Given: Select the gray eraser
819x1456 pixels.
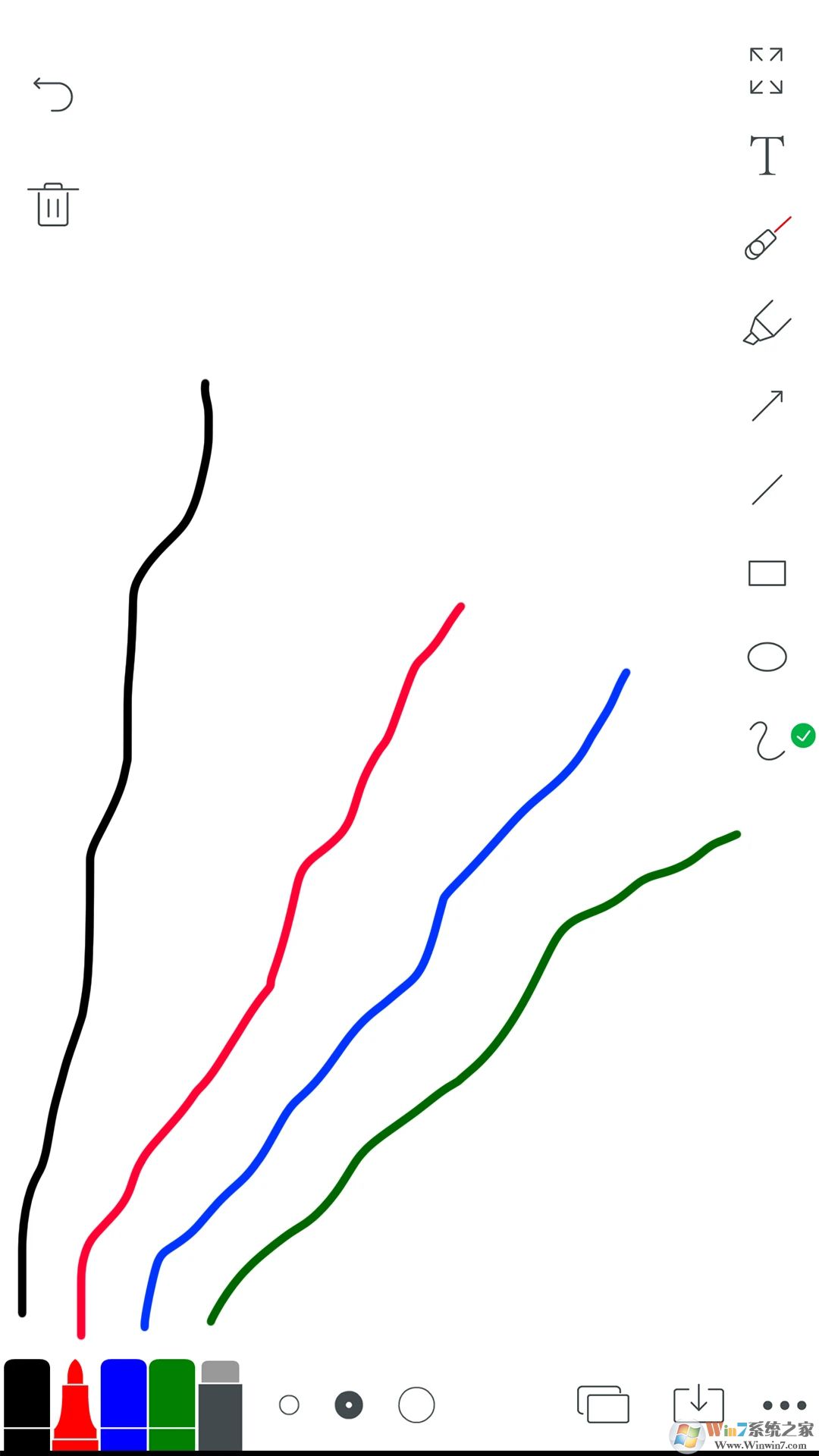Looking at the screenshot, I should click(220, 1406).
